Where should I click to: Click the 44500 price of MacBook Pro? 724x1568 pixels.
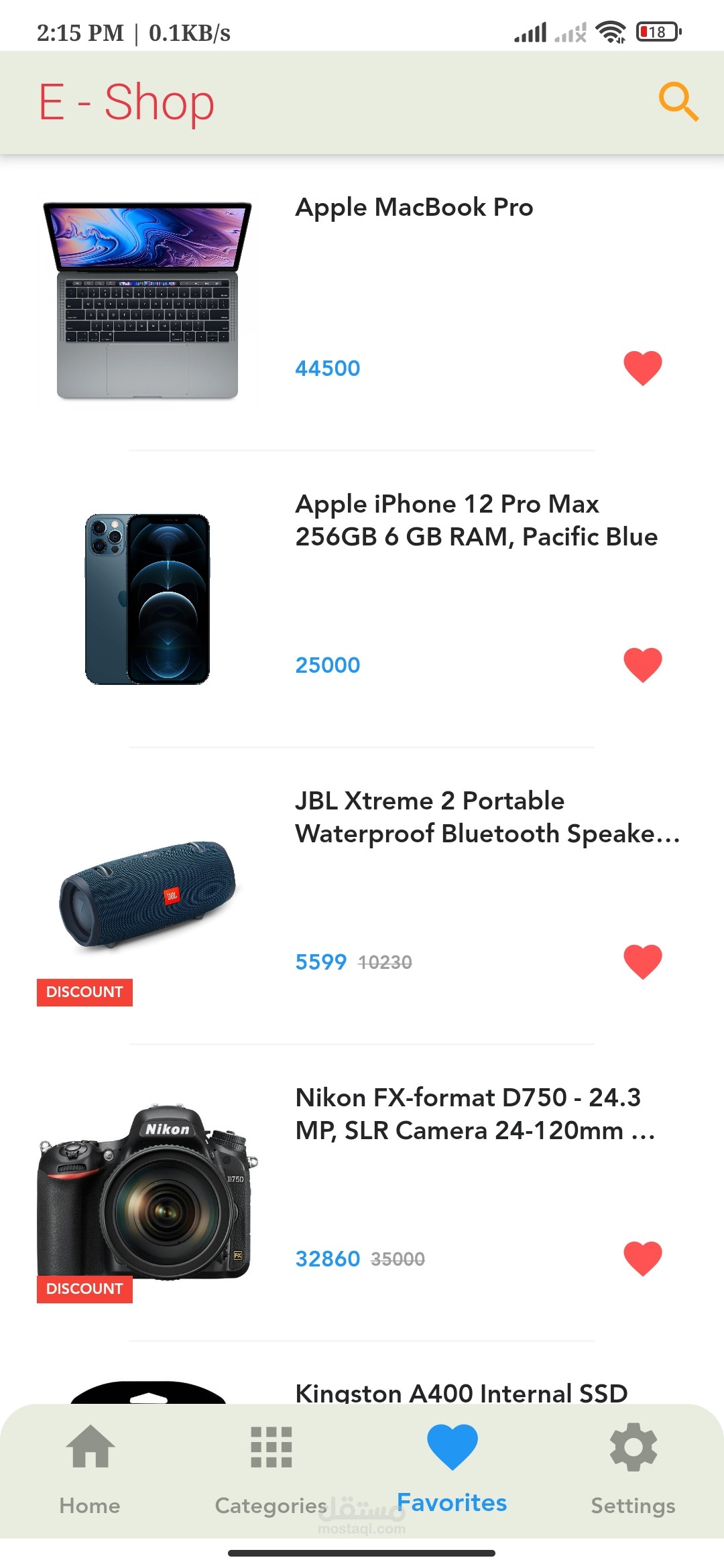328,367
